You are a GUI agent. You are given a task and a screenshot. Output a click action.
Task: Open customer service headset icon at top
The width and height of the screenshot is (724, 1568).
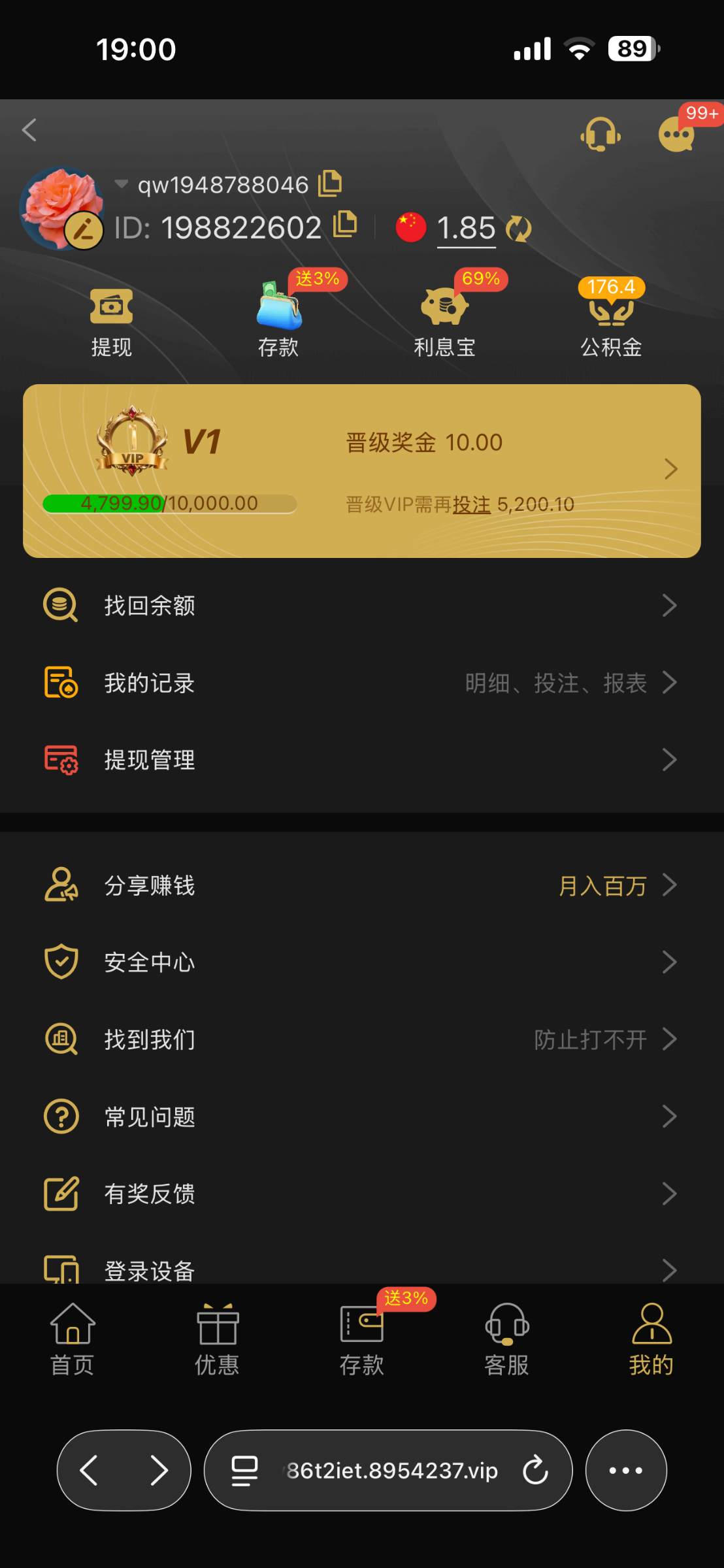600,134
